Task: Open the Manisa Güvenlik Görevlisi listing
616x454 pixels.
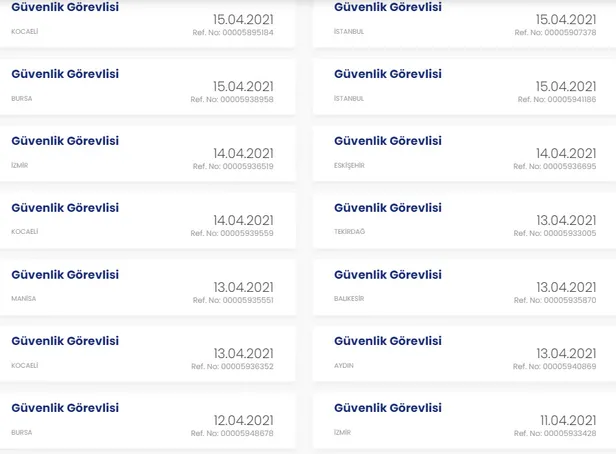Action: 65,275
